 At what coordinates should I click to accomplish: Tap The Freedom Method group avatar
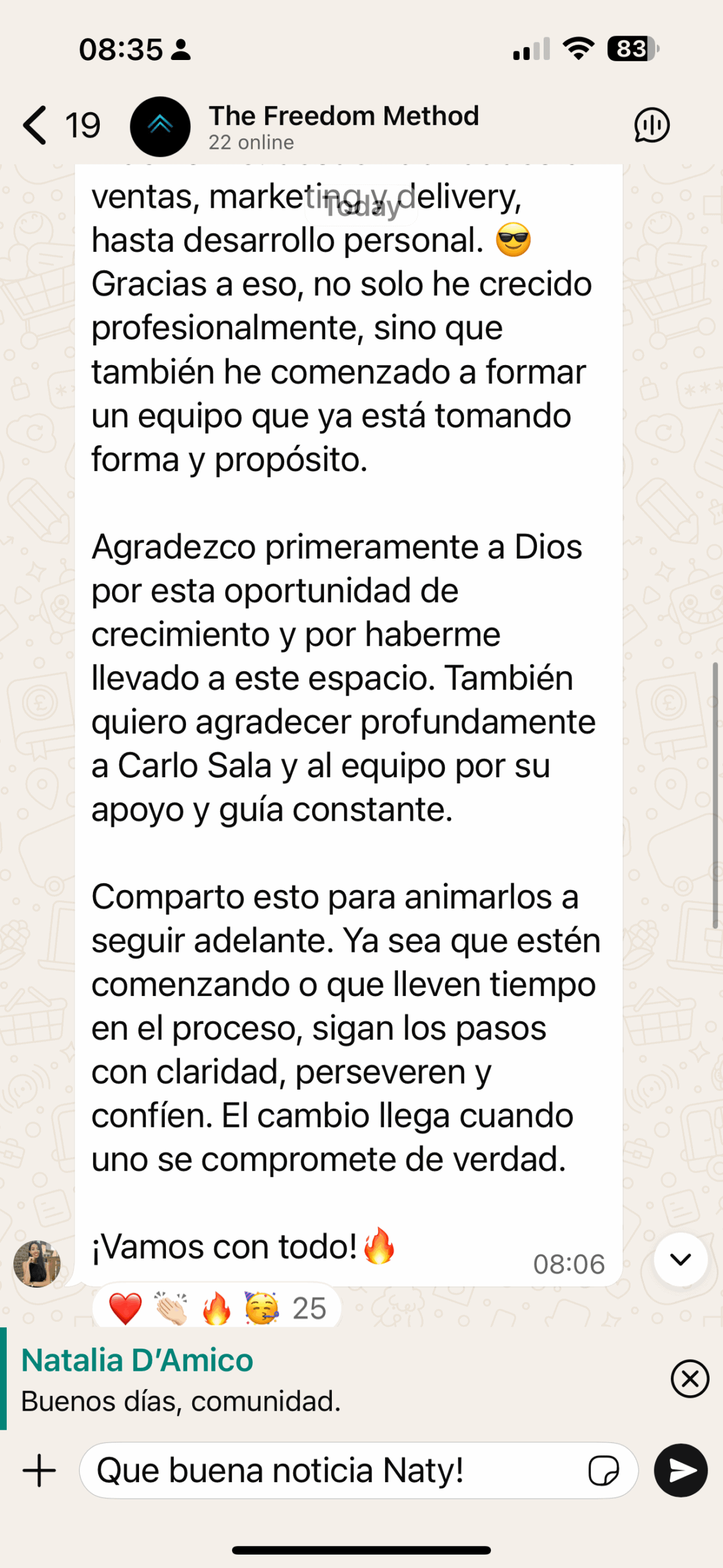tap(160, 126)
